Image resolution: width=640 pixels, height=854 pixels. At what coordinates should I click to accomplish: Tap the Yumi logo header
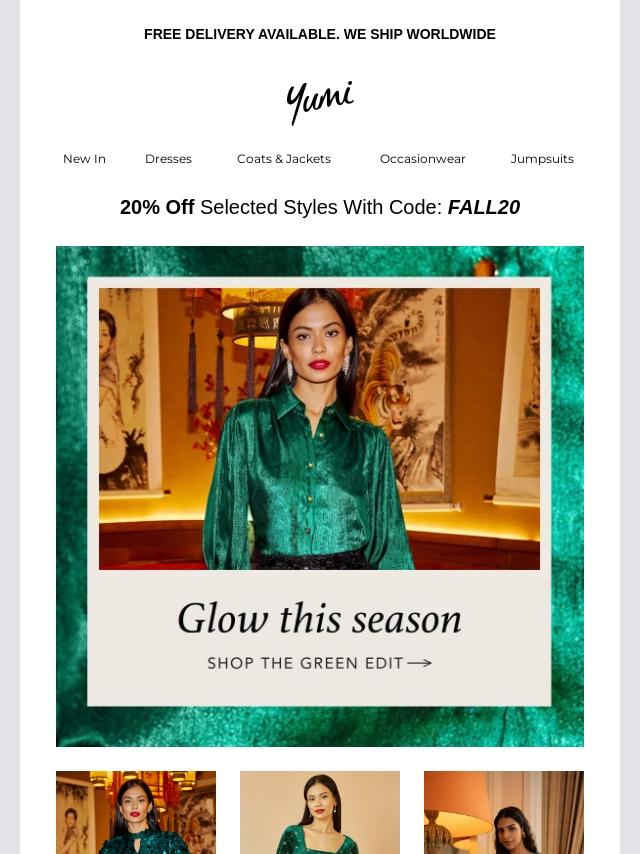pyautogui.click(x=320, y=102)
